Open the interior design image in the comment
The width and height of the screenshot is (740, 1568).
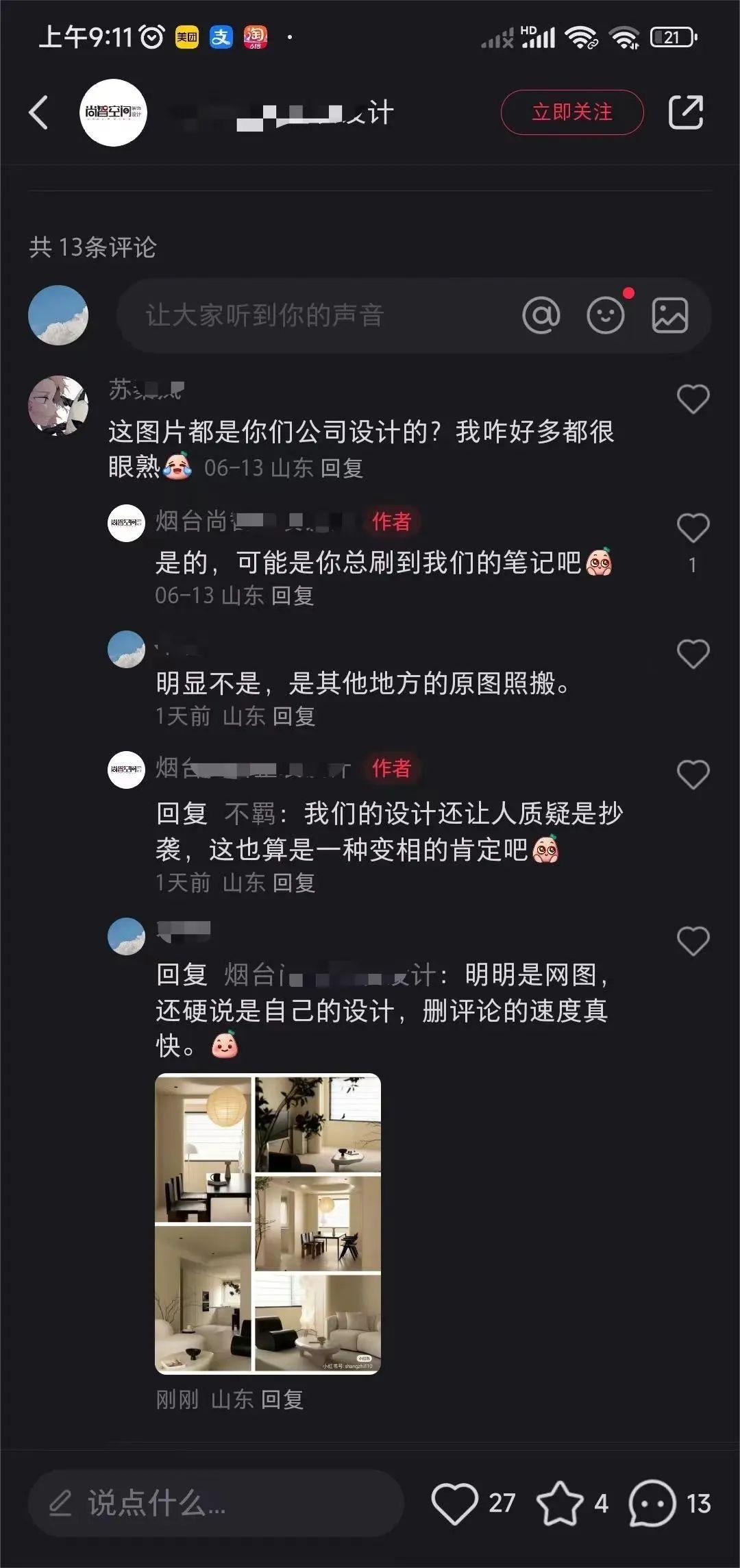[x=268, y=1223]
